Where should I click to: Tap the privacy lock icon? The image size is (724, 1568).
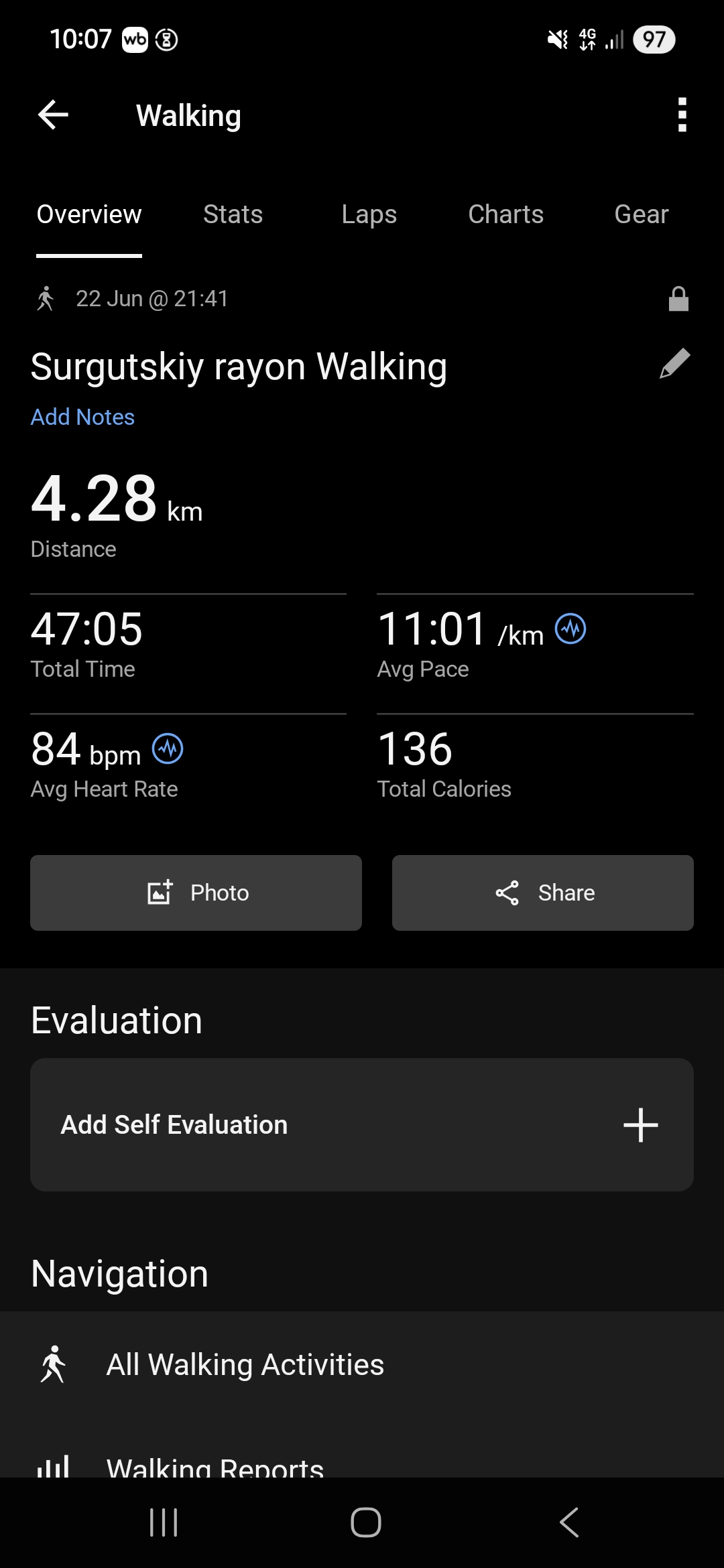point(678,299)
